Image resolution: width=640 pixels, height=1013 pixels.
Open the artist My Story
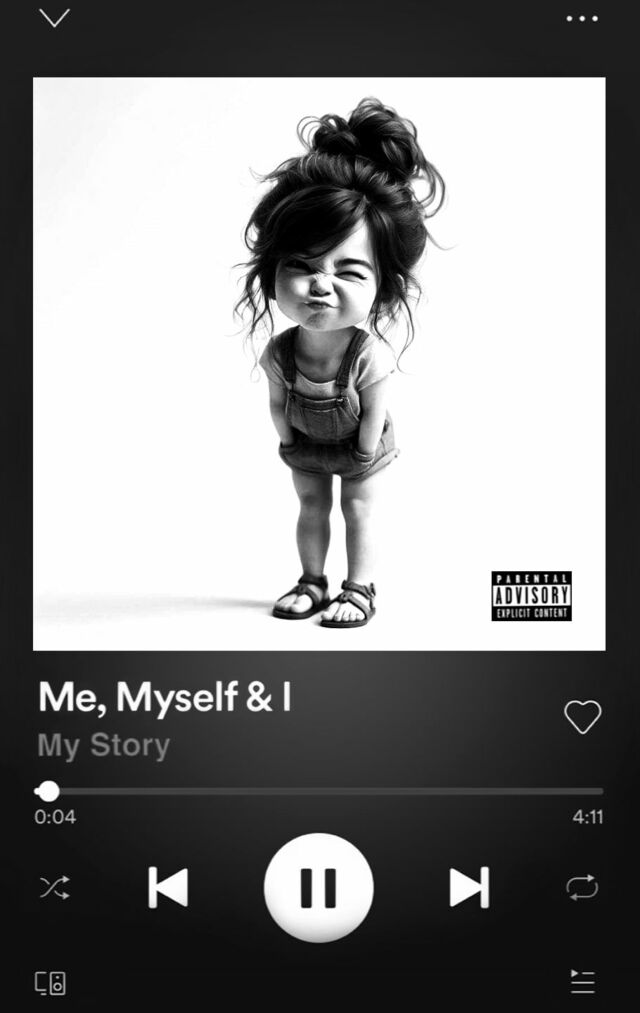coord(104,745)
